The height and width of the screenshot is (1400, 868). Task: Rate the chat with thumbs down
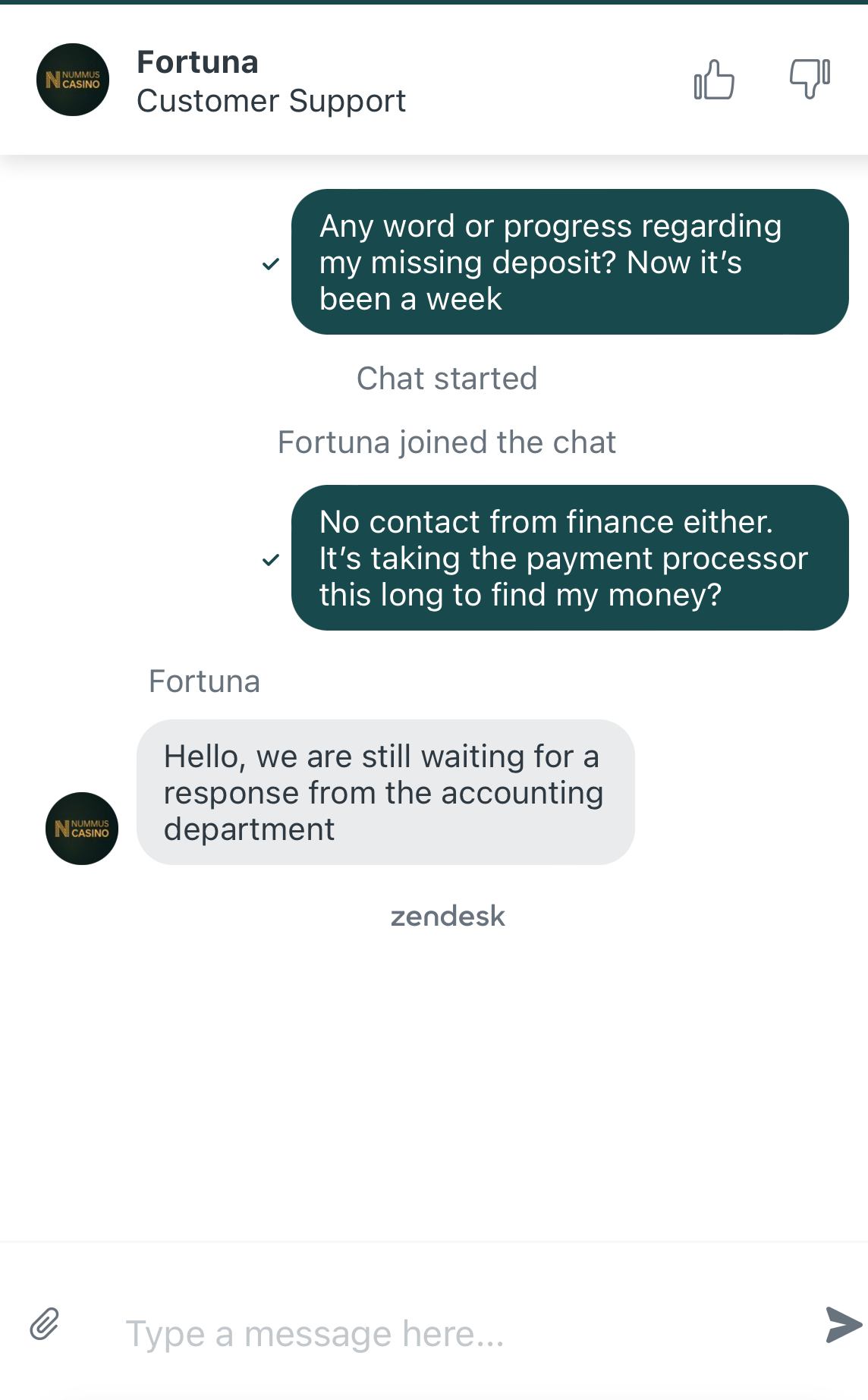(810, 78)
